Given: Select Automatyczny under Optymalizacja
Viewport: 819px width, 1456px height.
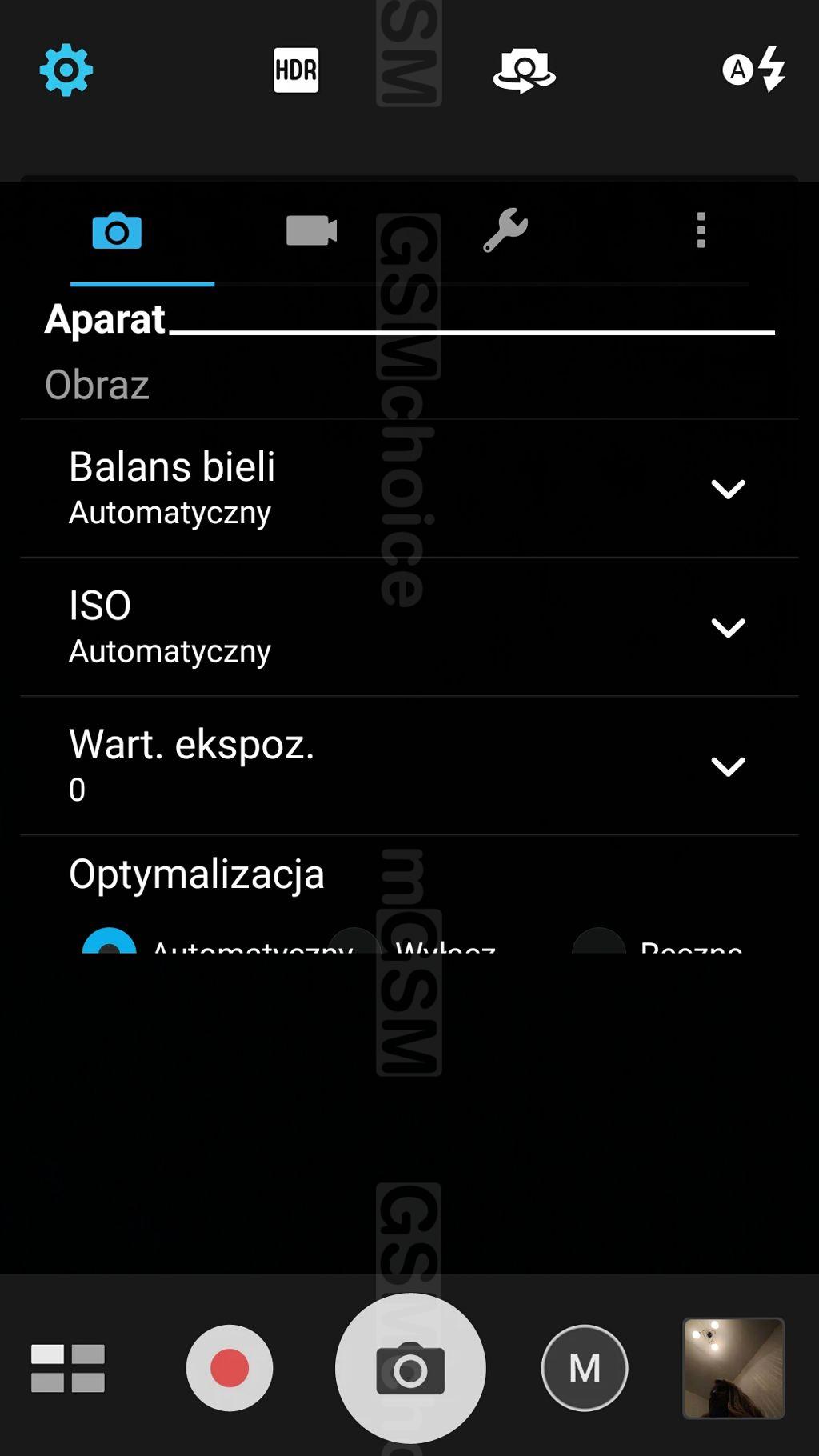Looking at the screenshot, I should [x=218, y=942].
